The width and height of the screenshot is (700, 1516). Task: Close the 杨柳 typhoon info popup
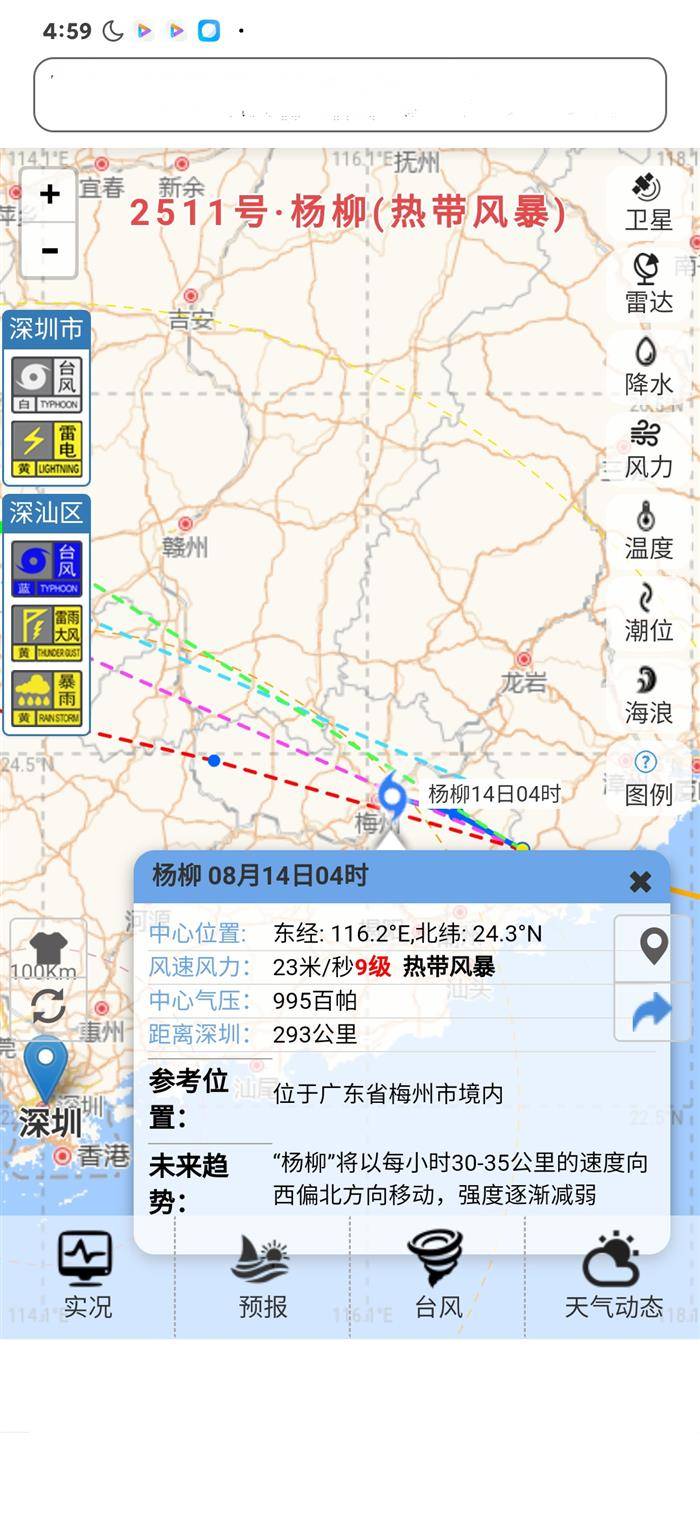coord(640,881)
